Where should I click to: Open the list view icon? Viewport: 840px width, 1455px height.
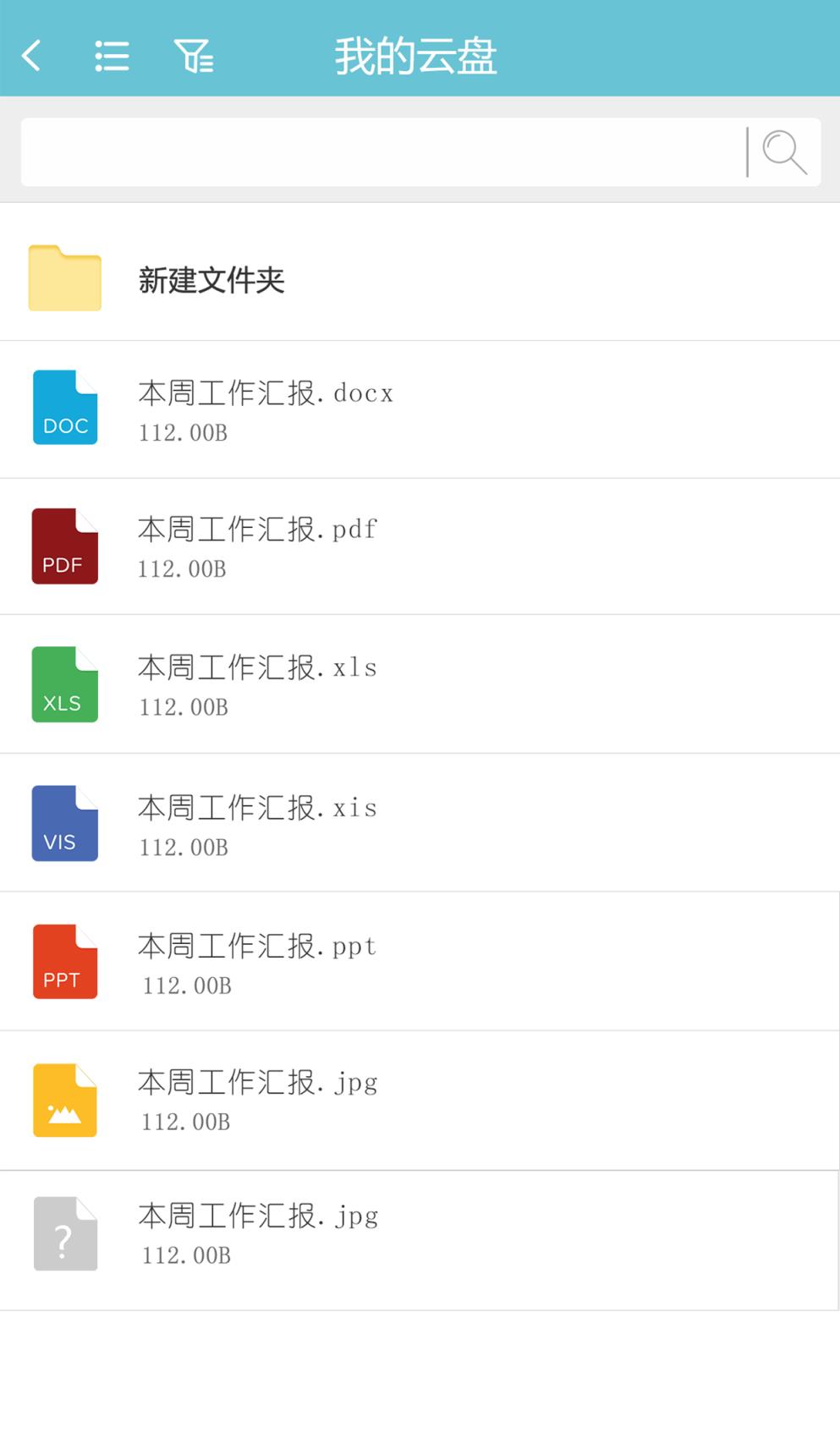(111, 57)
